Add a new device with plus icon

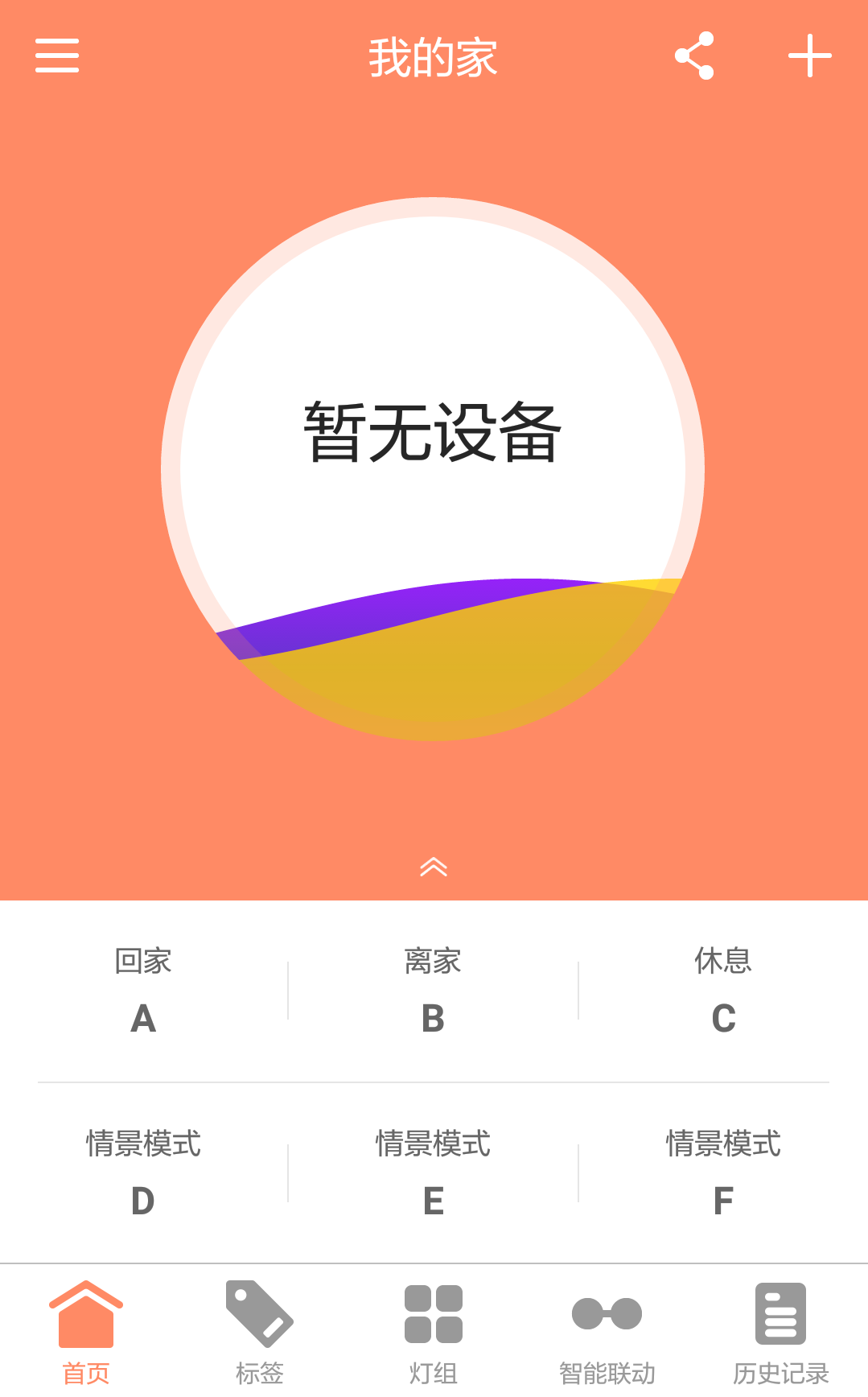click(x=809, y=56)
